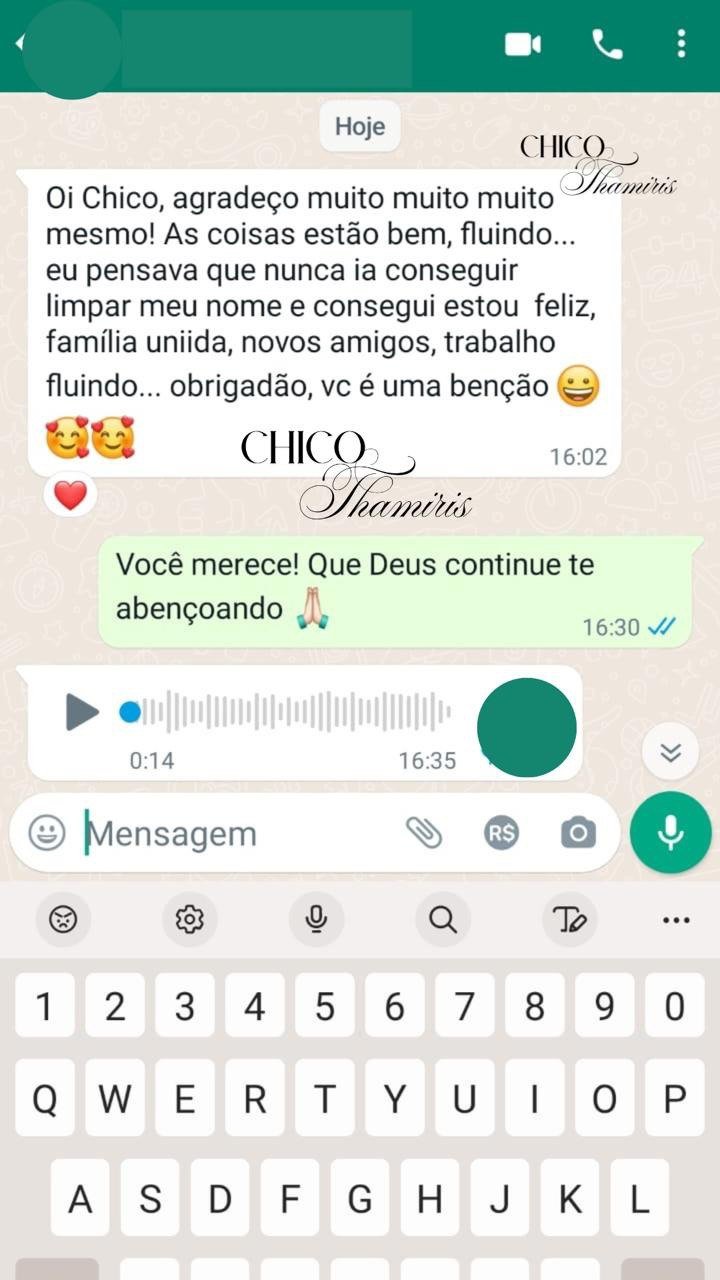
Task: Open the keyboard emoji and stickers panel
Action: (63, 919)
